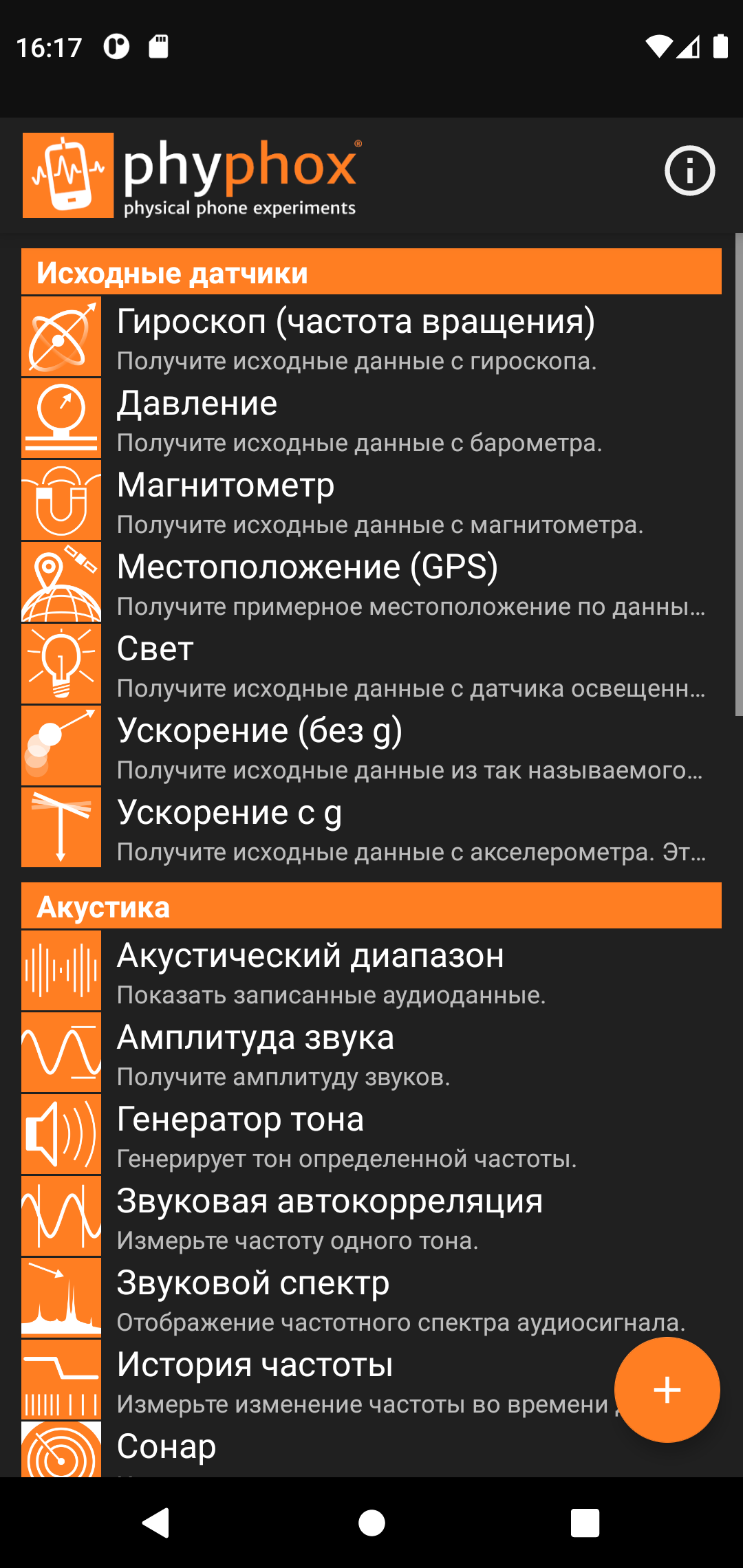Select Амплитуда звука

371,1053
